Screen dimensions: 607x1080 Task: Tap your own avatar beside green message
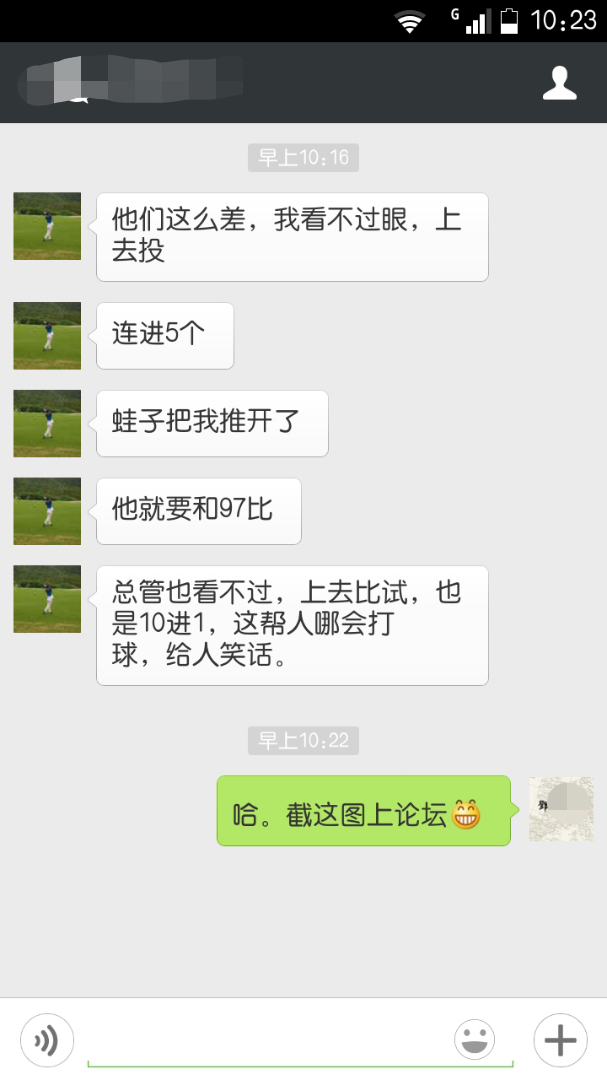(561, 809)
